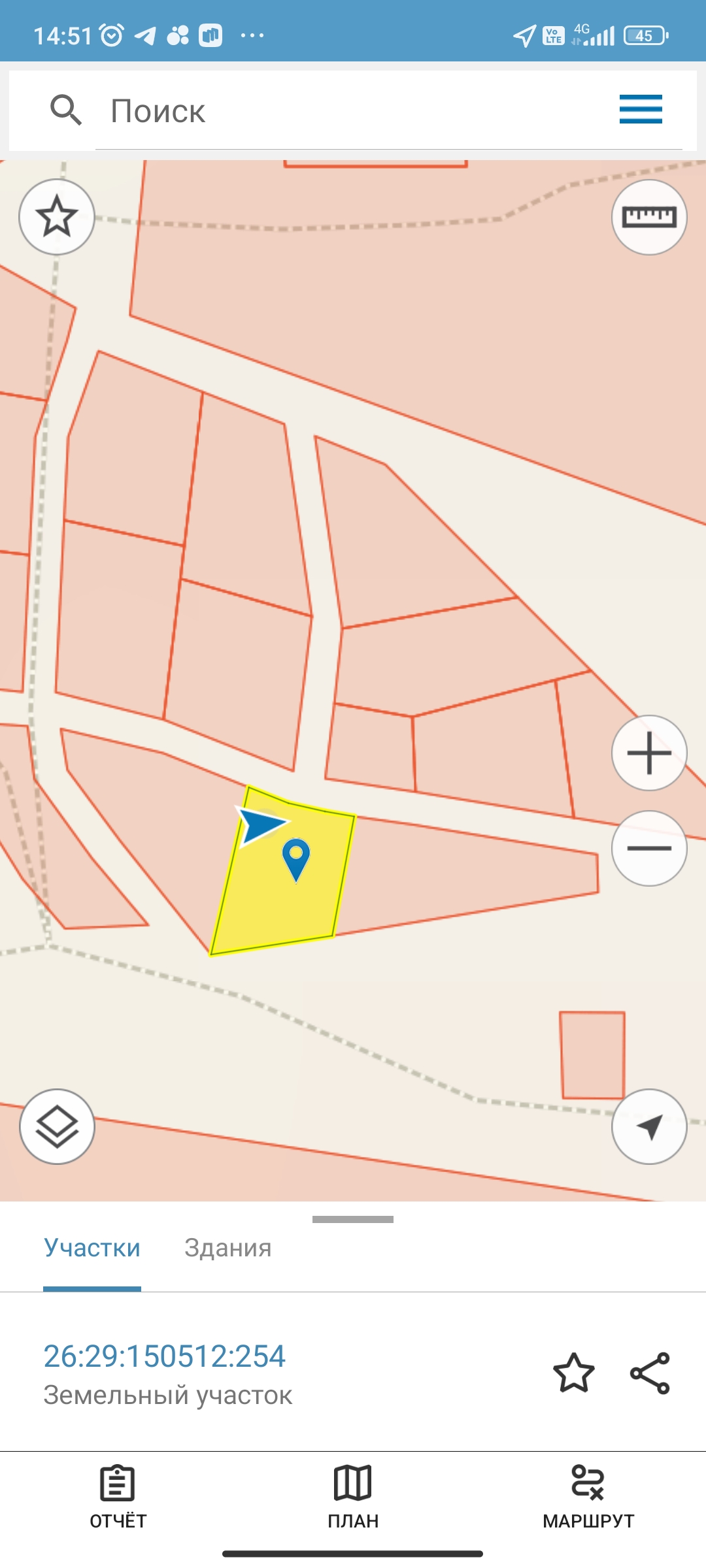Zoom in with the plus button
This screenshot has width=706, height=1568.
(x=649, y=753)
